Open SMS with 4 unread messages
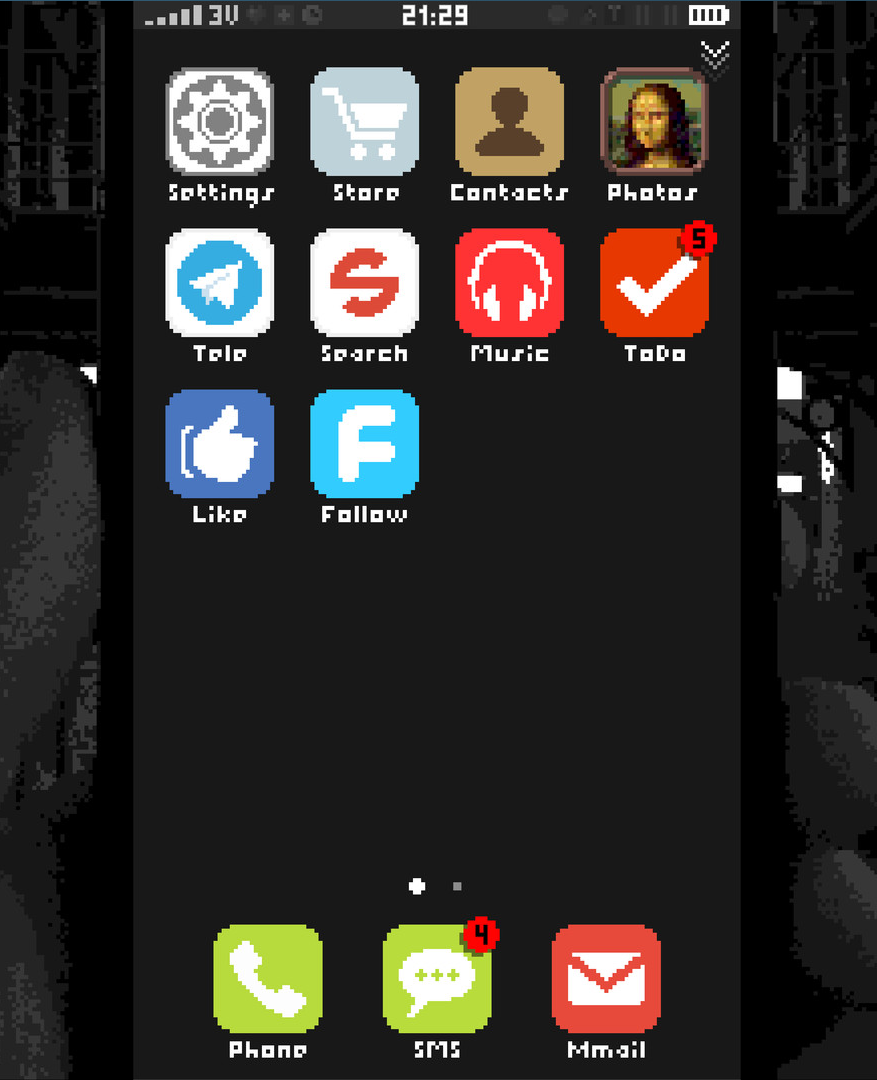The image size is (877, 1080). pyautogui.click(x=437, y=978)
